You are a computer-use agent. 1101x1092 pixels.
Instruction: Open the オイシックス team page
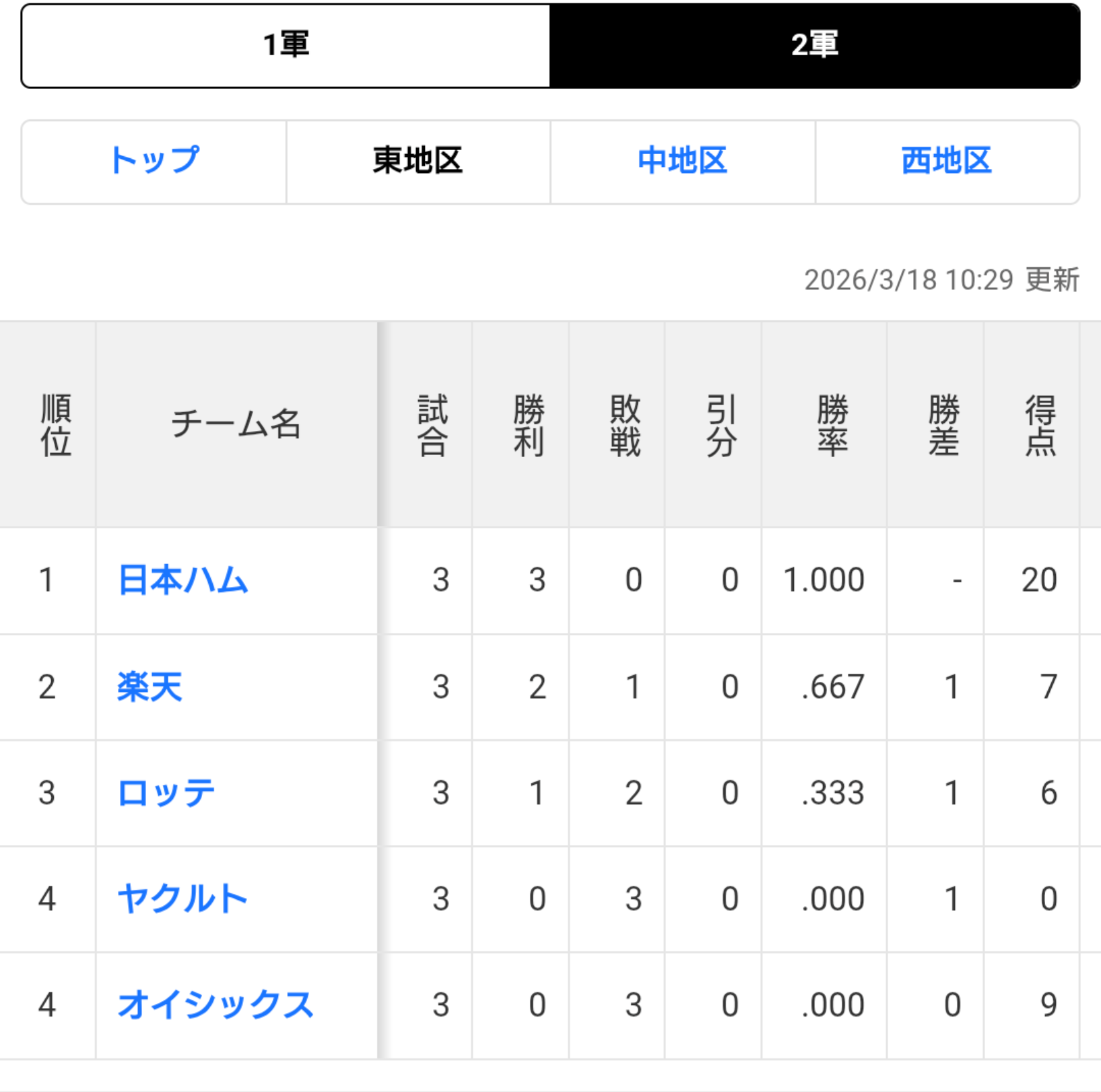(x=215, y=1004)
